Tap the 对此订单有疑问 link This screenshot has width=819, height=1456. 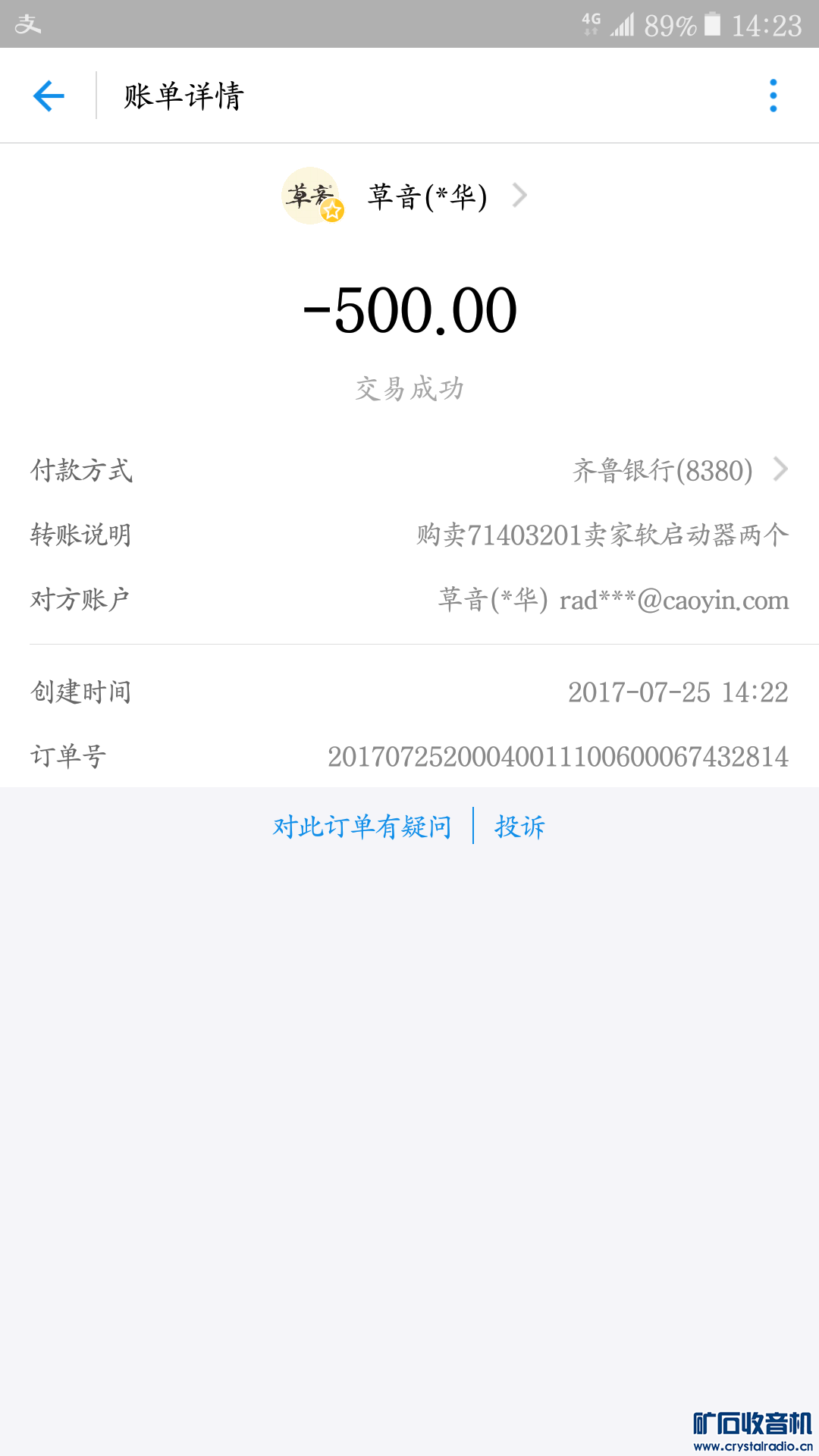362,826
